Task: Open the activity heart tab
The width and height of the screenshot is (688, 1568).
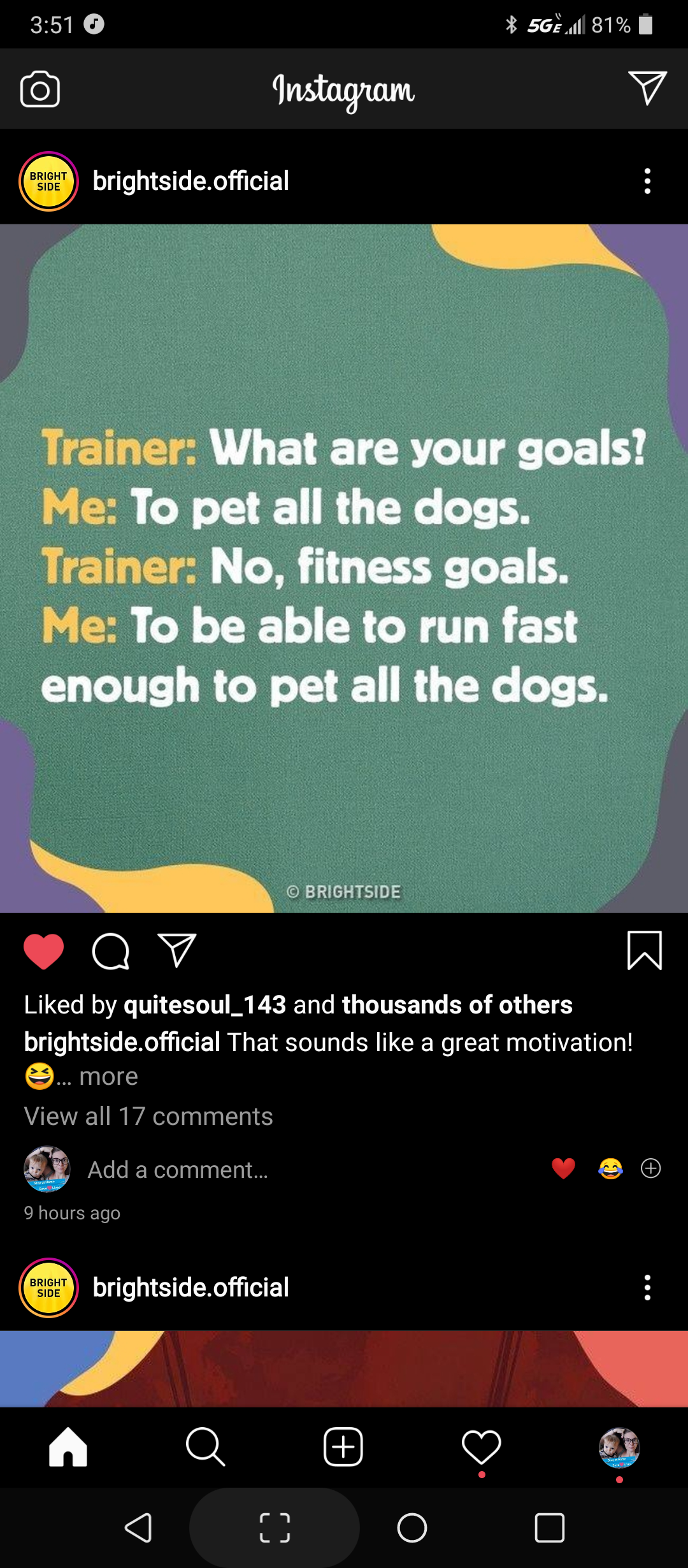Action: 482,1447
